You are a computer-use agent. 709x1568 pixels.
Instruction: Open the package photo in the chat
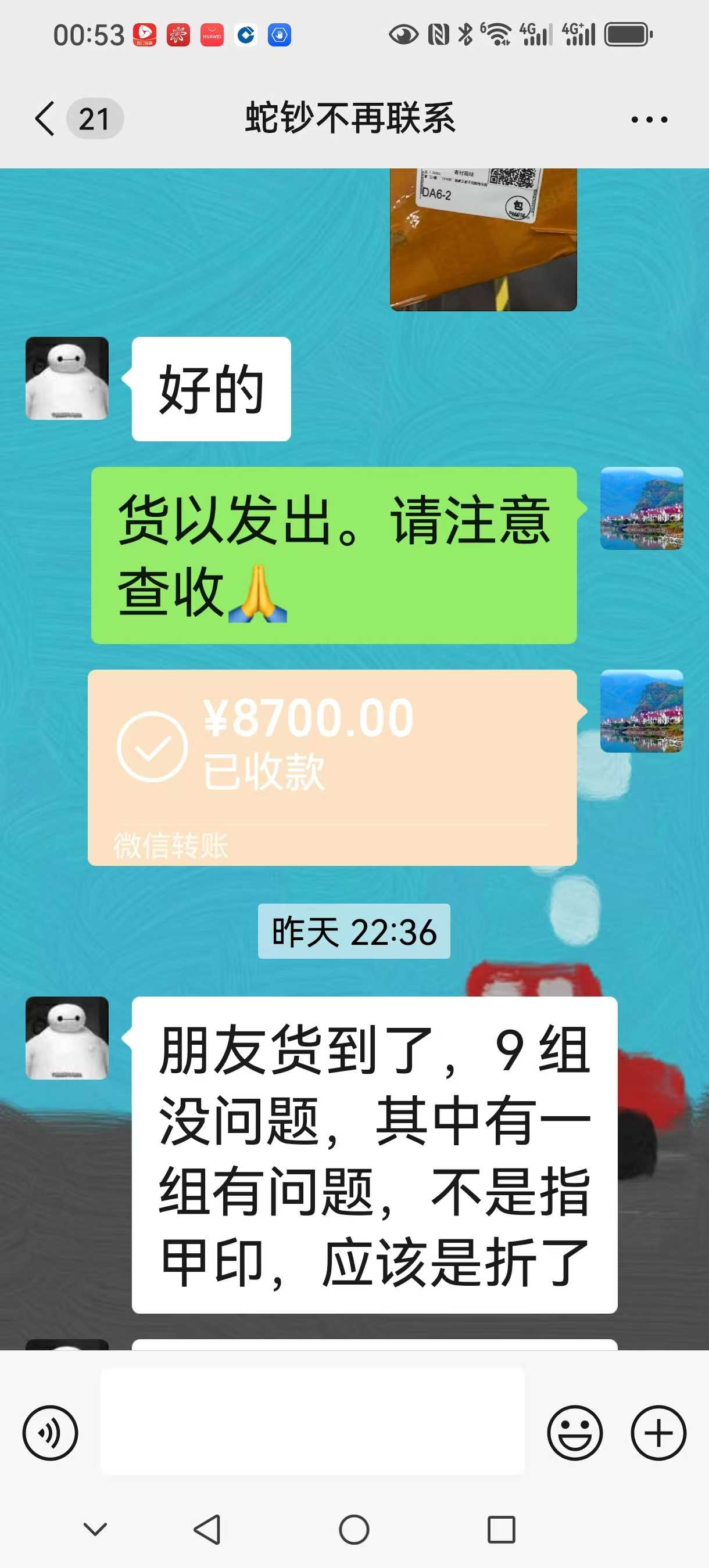pos(483,239)
